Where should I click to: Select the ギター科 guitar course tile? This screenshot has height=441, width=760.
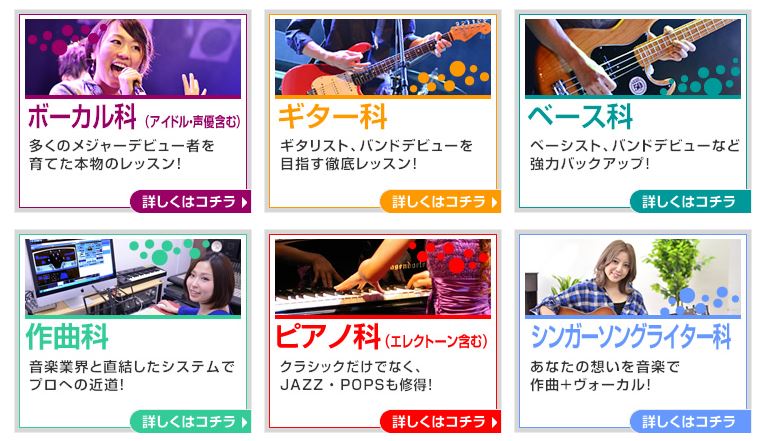pyautogui.click(x=383, y=57)
